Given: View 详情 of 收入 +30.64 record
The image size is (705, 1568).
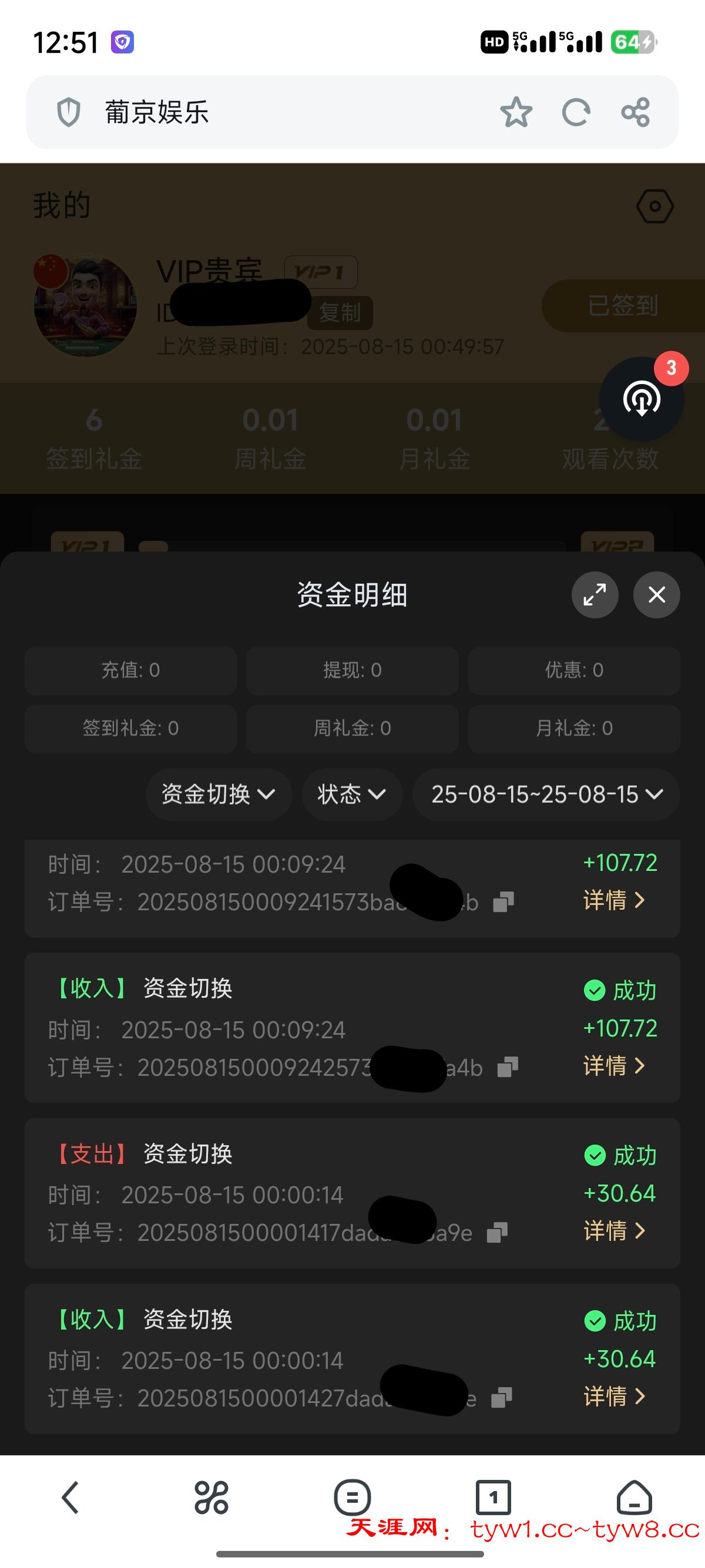Looking at the screenshot, I should point(614,1397).
